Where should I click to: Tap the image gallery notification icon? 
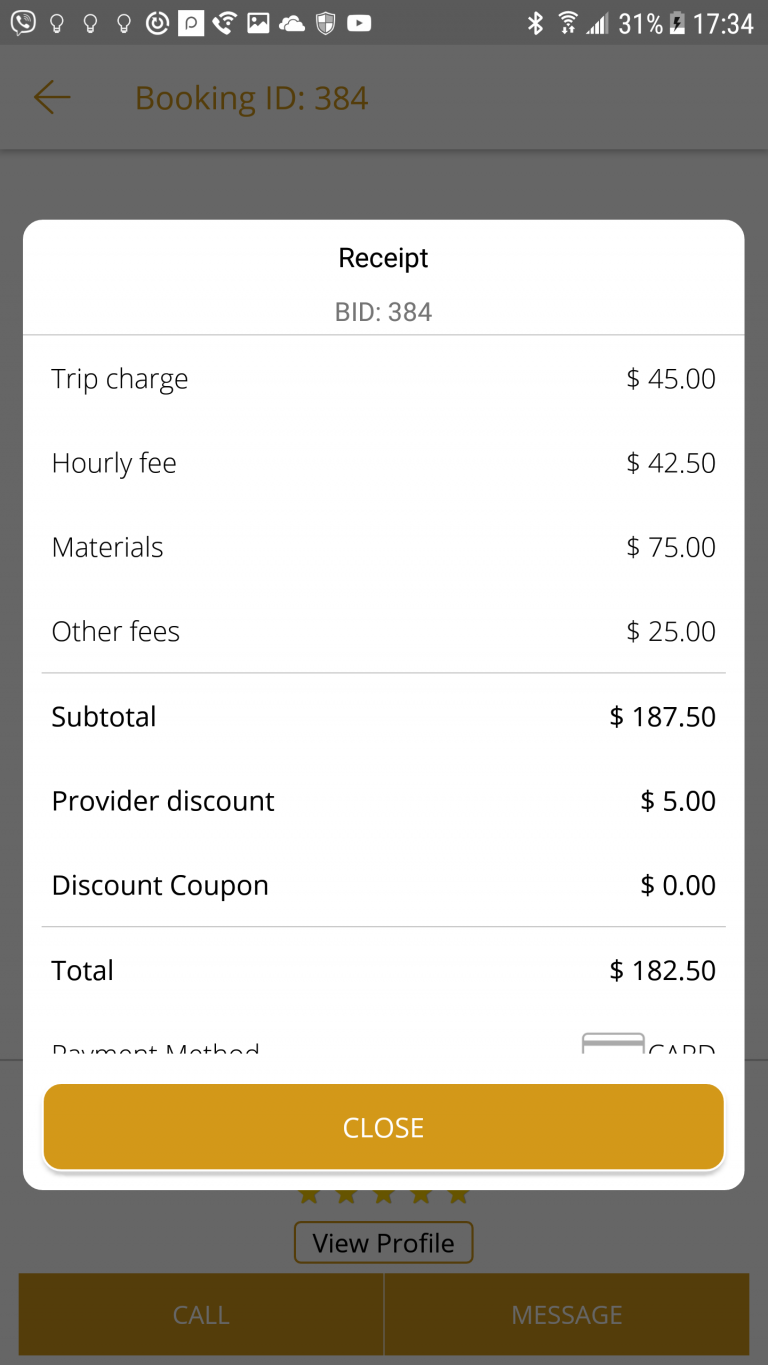pos(258,22)
